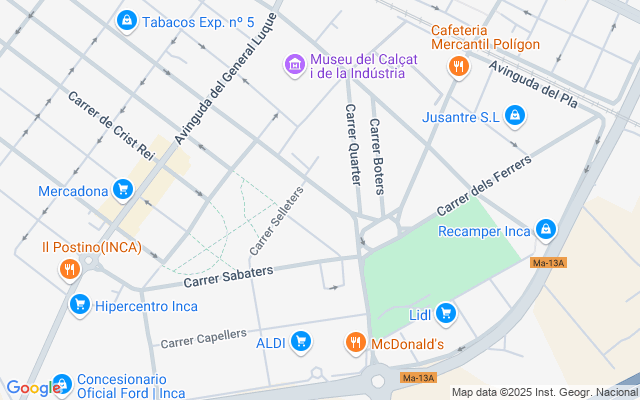Tap the Lidl supermarket pin
The image size is (640, 400).
pyautogui.click(x=446, y=315)
